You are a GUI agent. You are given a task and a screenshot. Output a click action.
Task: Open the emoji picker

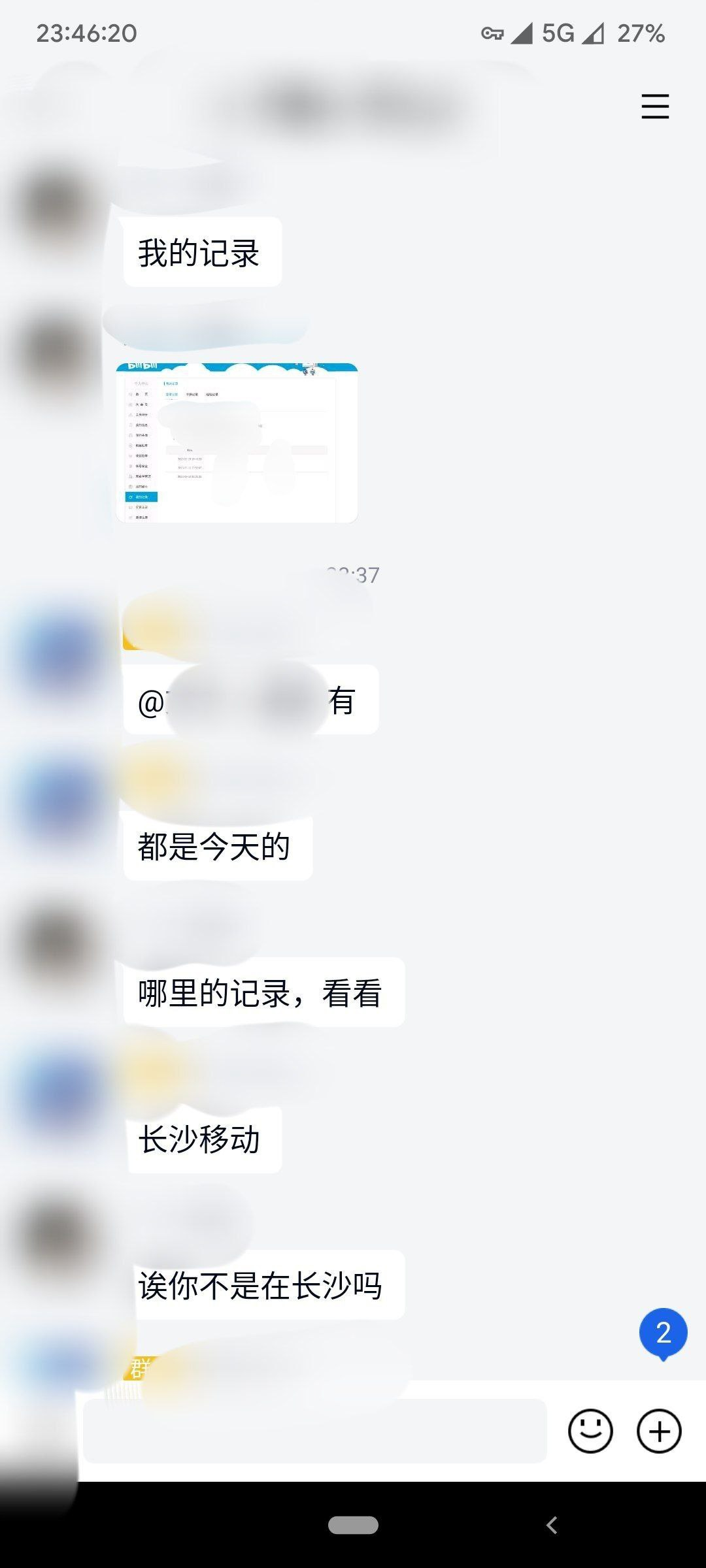[x=590, y=1431]
